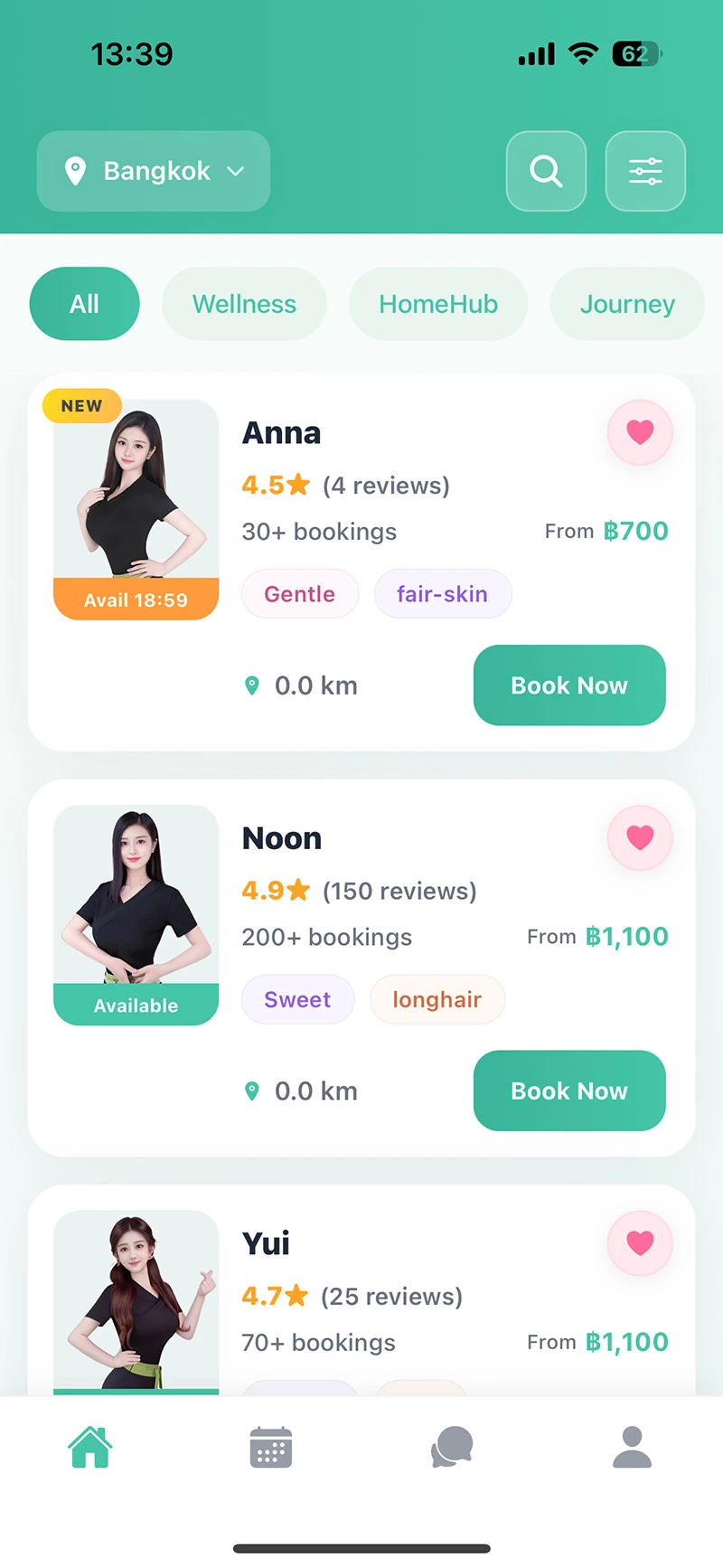The height and width of the screenshot is (1568, 723).
Task: Book Now for Anna
Action: tap(569, 685)
